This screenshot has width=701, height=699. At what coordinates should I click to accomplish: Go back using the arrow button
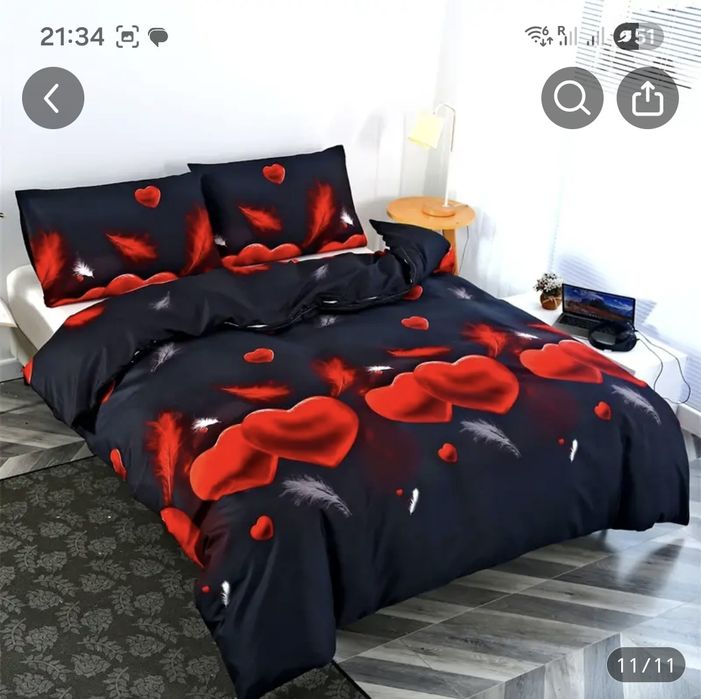click(x=53, y=98)
